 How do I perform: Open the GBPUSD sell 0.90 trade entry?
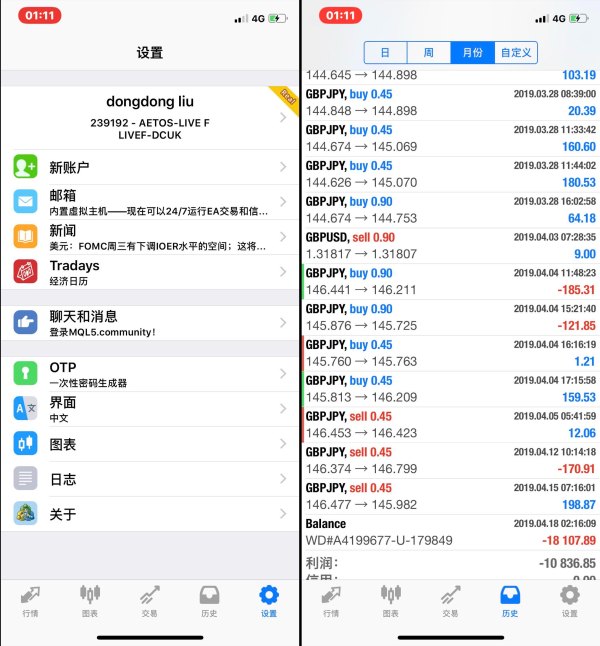click(450, 246)
